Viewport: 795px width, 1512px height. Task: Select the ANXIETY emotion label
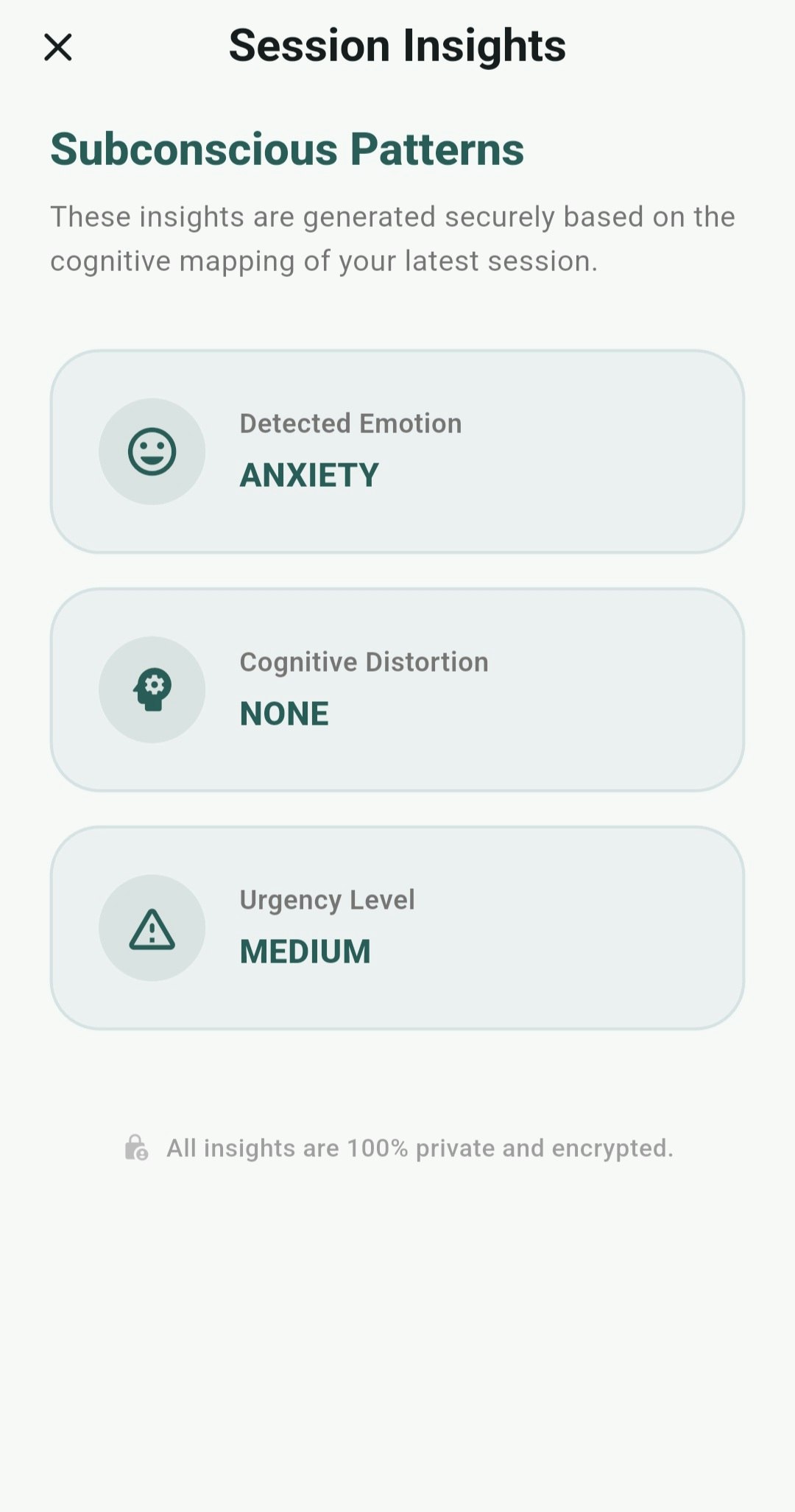(309, 475)
